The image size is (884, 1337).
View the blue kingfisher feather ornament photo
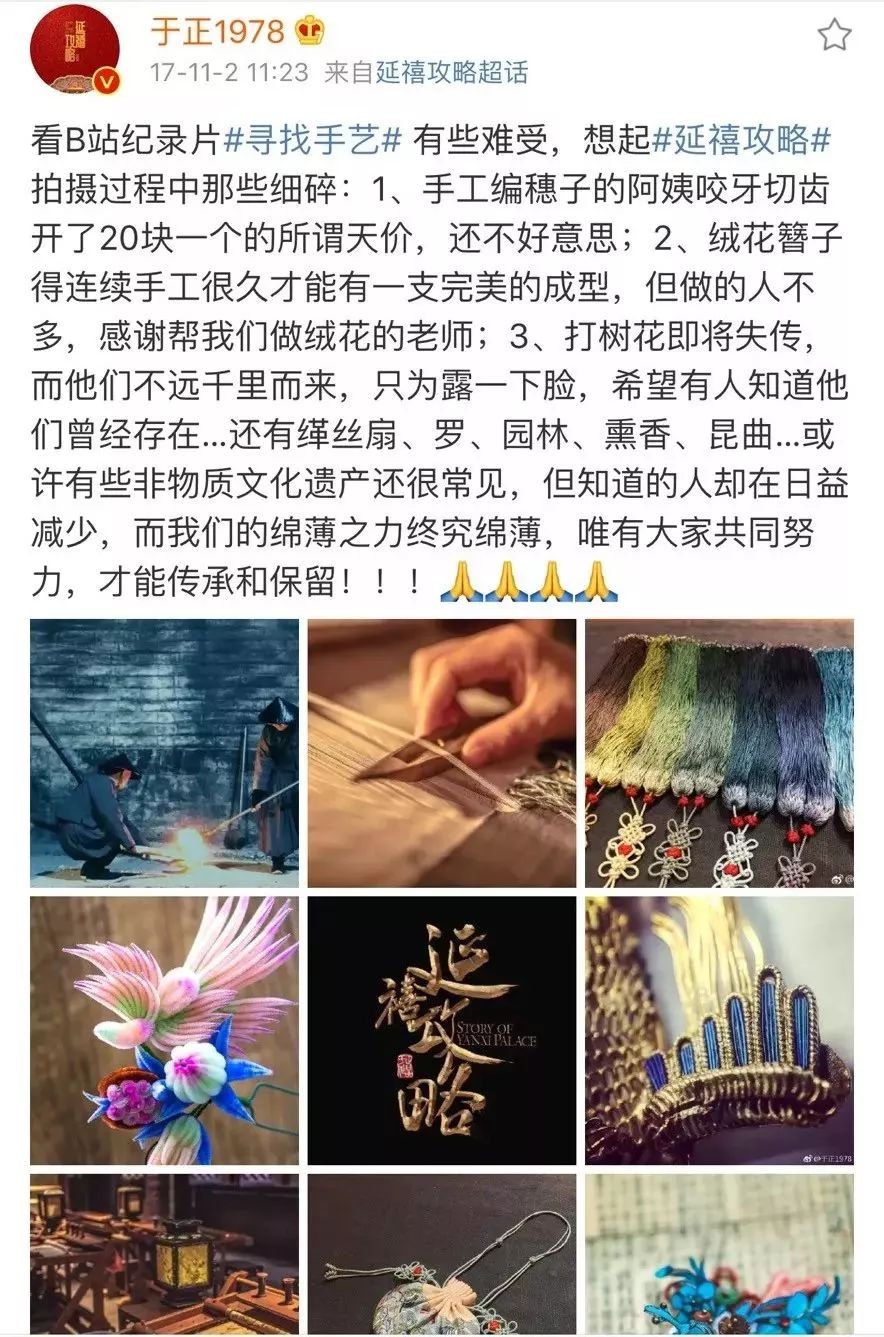(x=719, y=1255)
